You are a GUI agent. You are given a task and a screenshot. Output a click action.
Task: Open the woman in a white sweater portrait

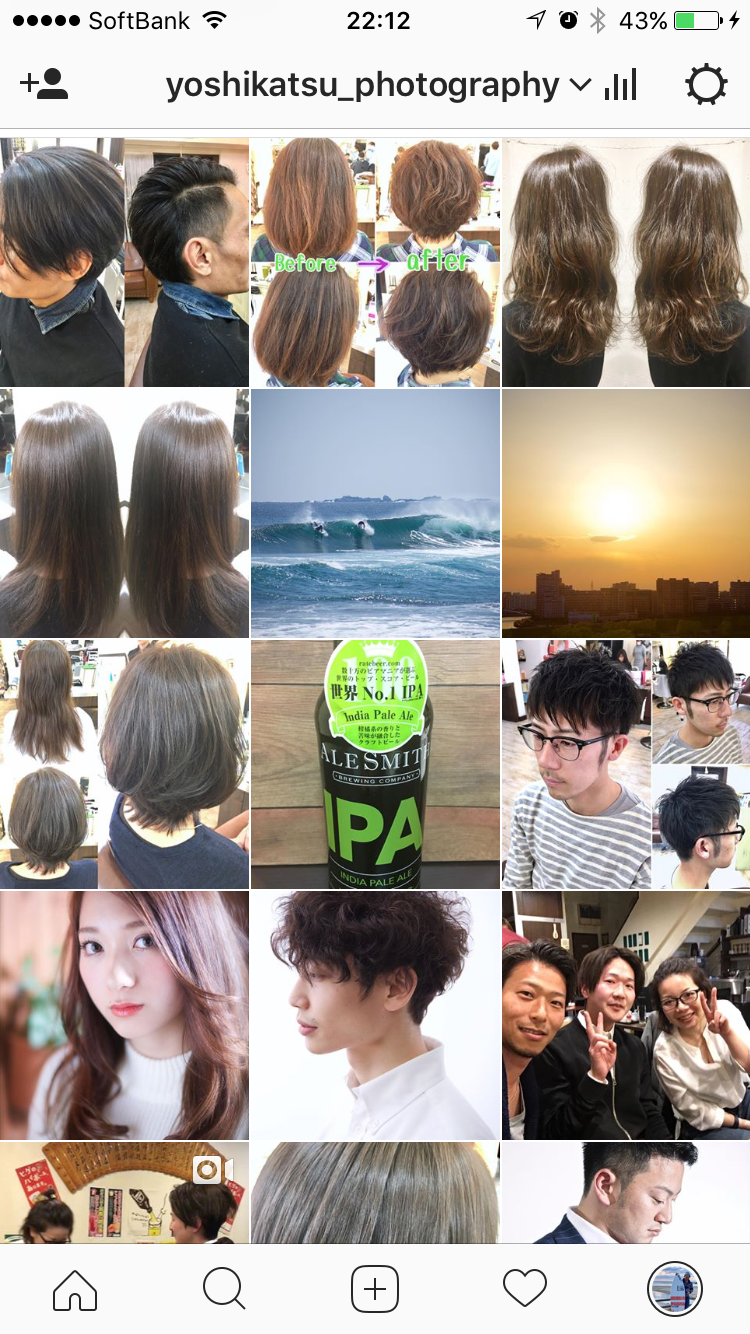tap(124, 1015)
